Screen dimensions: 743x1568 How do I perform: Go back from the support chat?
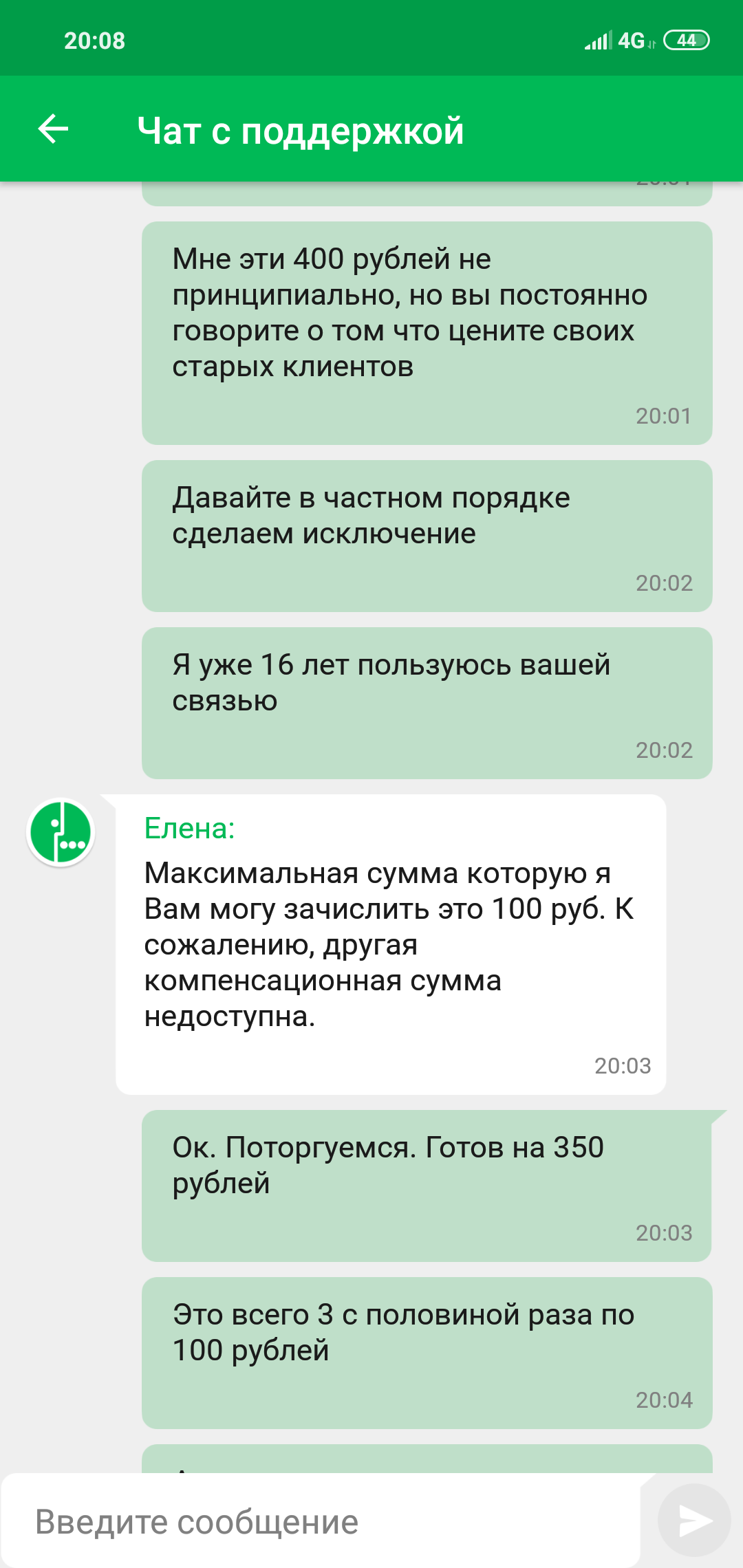[53, 129]
